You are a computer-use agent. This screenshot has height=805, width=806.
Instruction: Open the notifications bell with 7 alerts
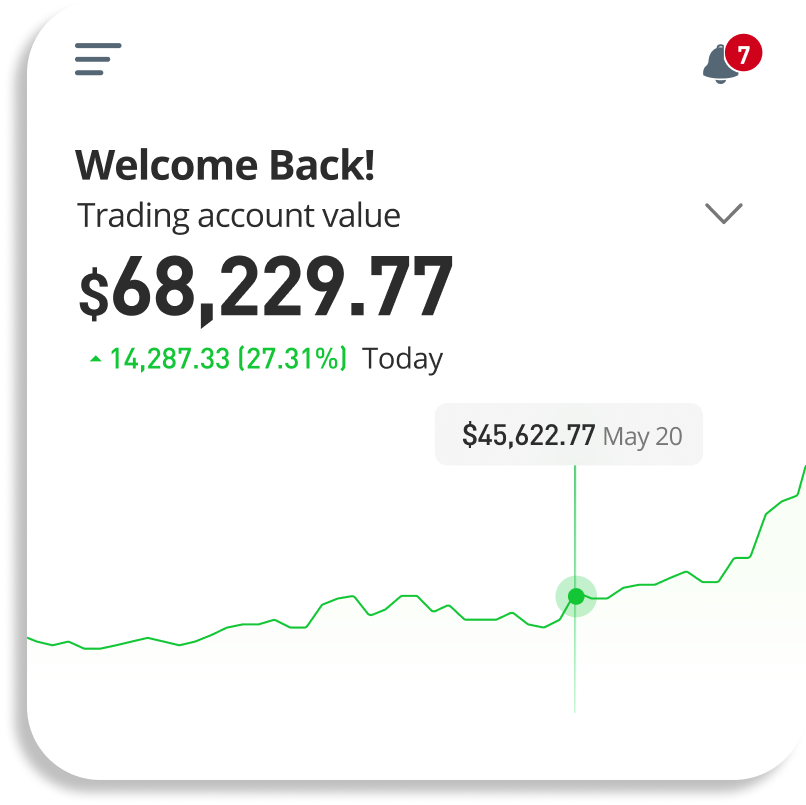[722, 63]
